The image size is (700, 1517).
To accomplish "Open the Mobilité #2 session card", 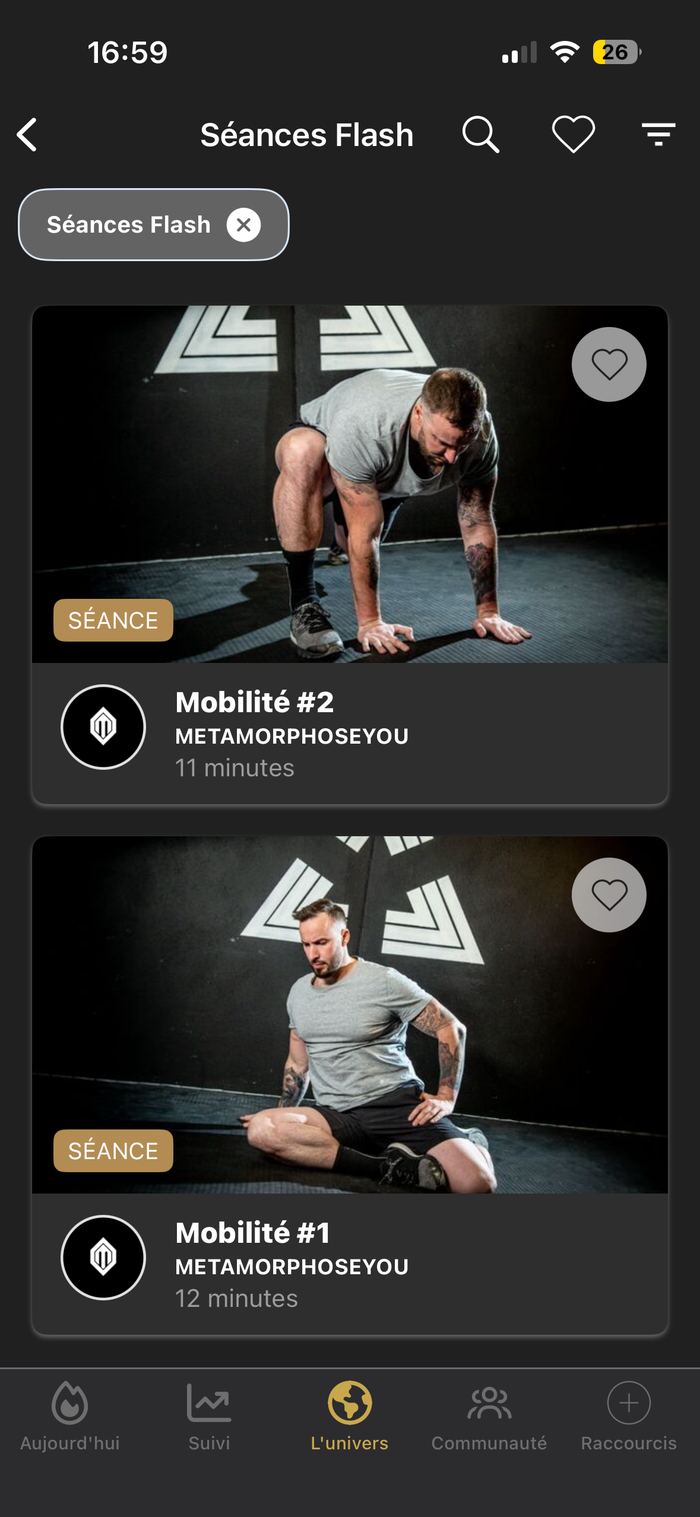I will click(x=350, y=555).
